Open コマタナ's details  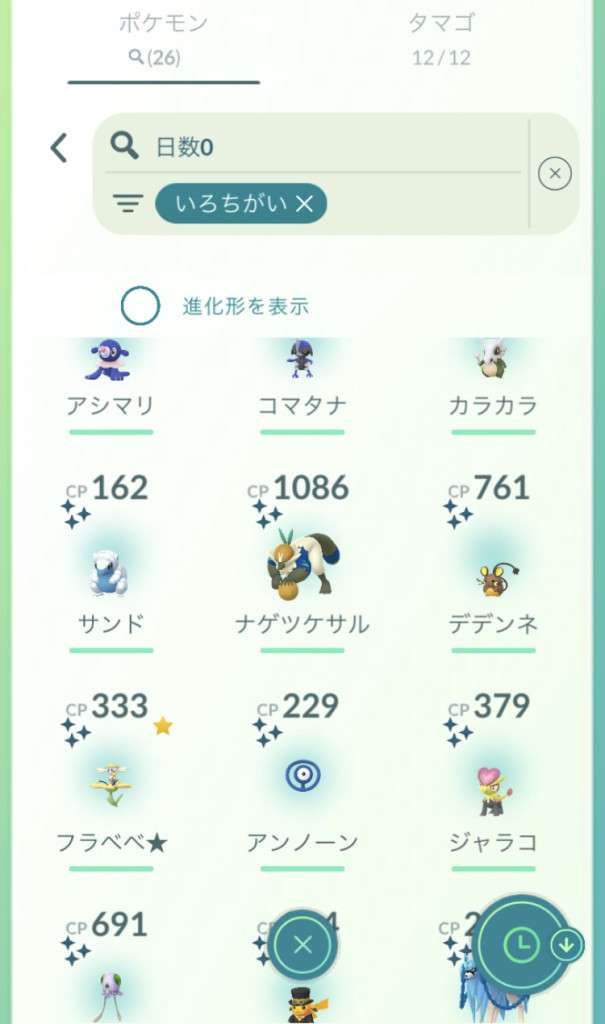(x=302, y=375)
